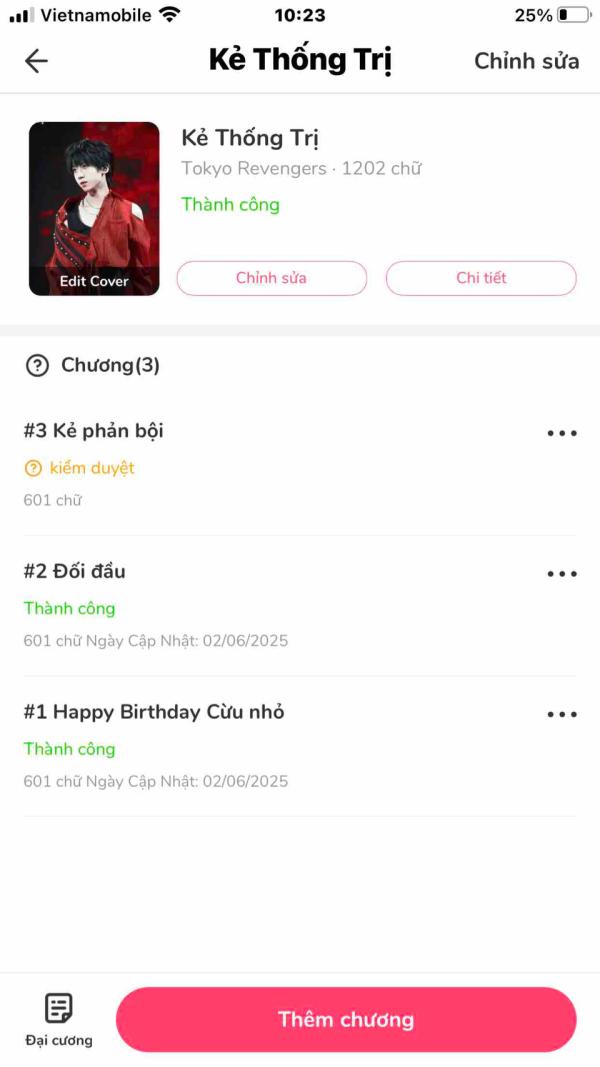Open chapter #2 Đối đầu
Viewport: 600px width, 1067px height.
[75, 572]
